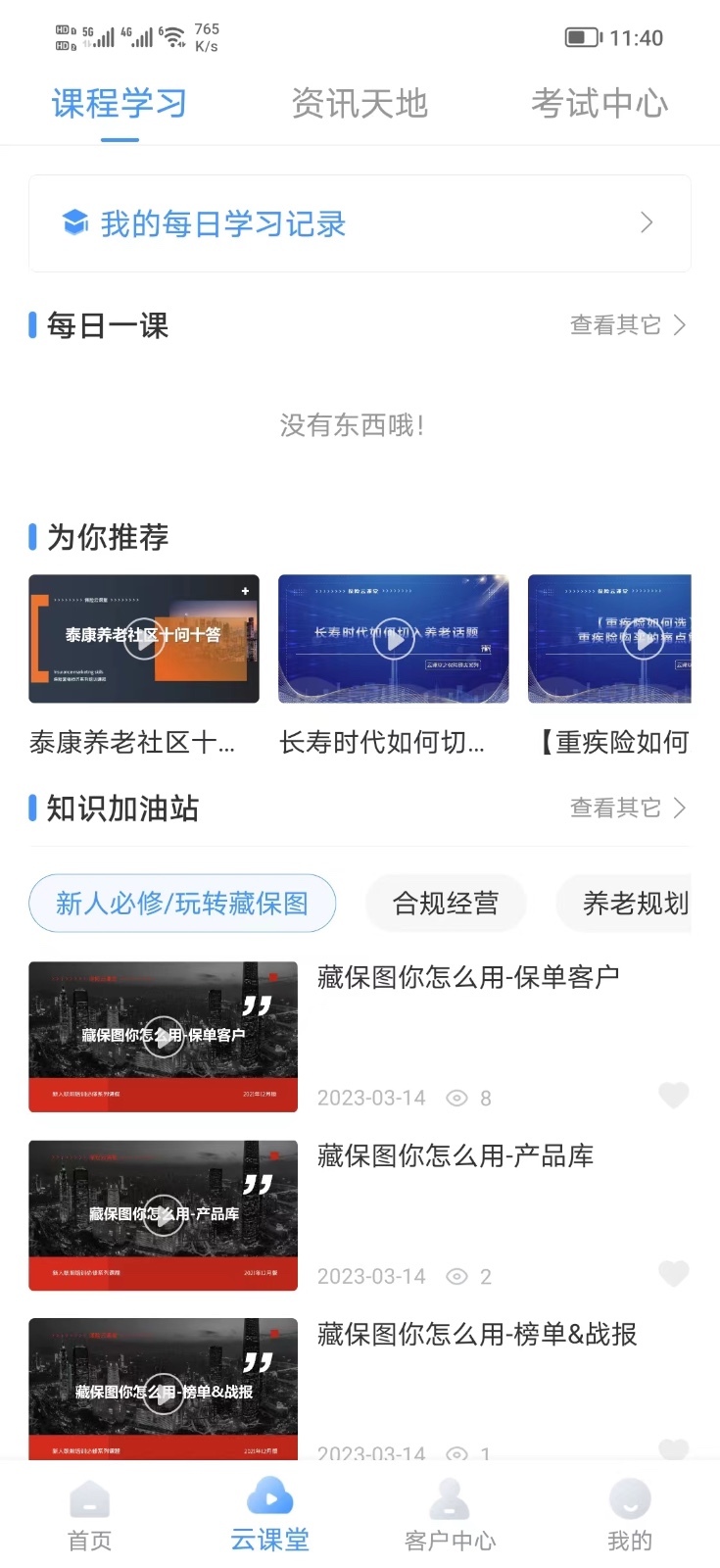Open the 长寿时代如何切入养老话题 video
Viewport: 720px width, 1568px height.
[393, 639]
